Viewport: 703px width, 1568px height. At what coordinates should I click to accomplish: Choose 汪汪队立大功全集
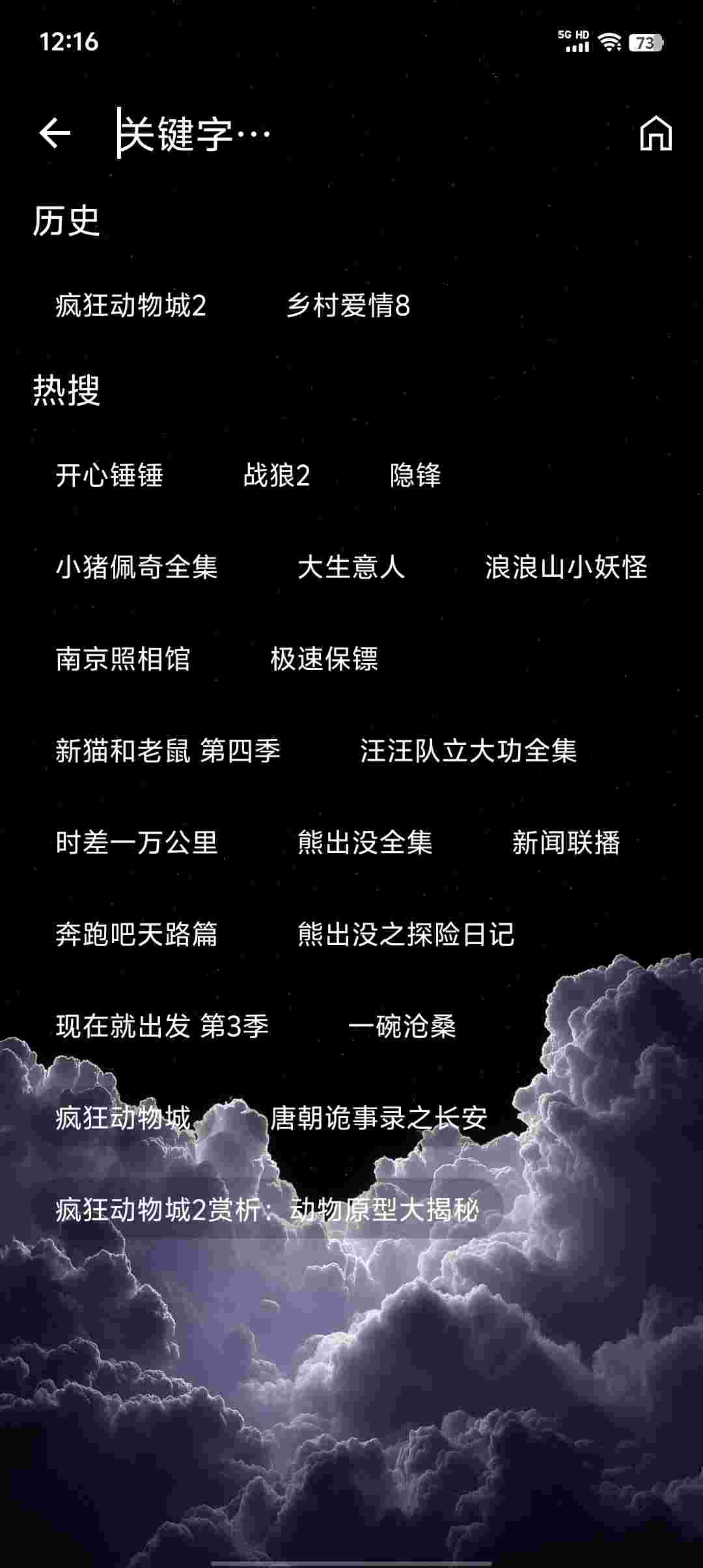coord(469,751)
